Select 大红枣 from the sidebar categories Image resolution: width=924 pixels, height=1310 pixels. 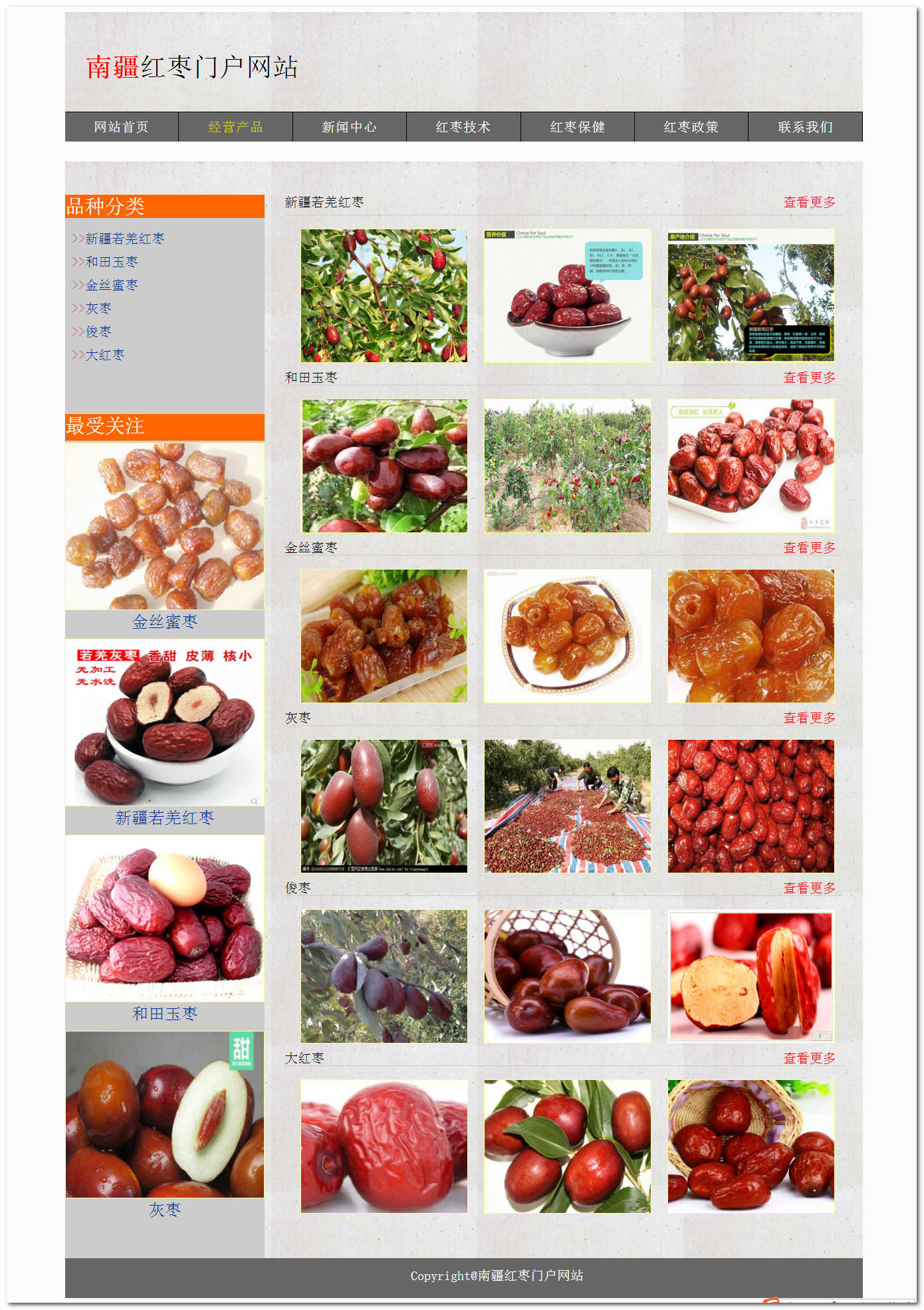tap(104, 355)
